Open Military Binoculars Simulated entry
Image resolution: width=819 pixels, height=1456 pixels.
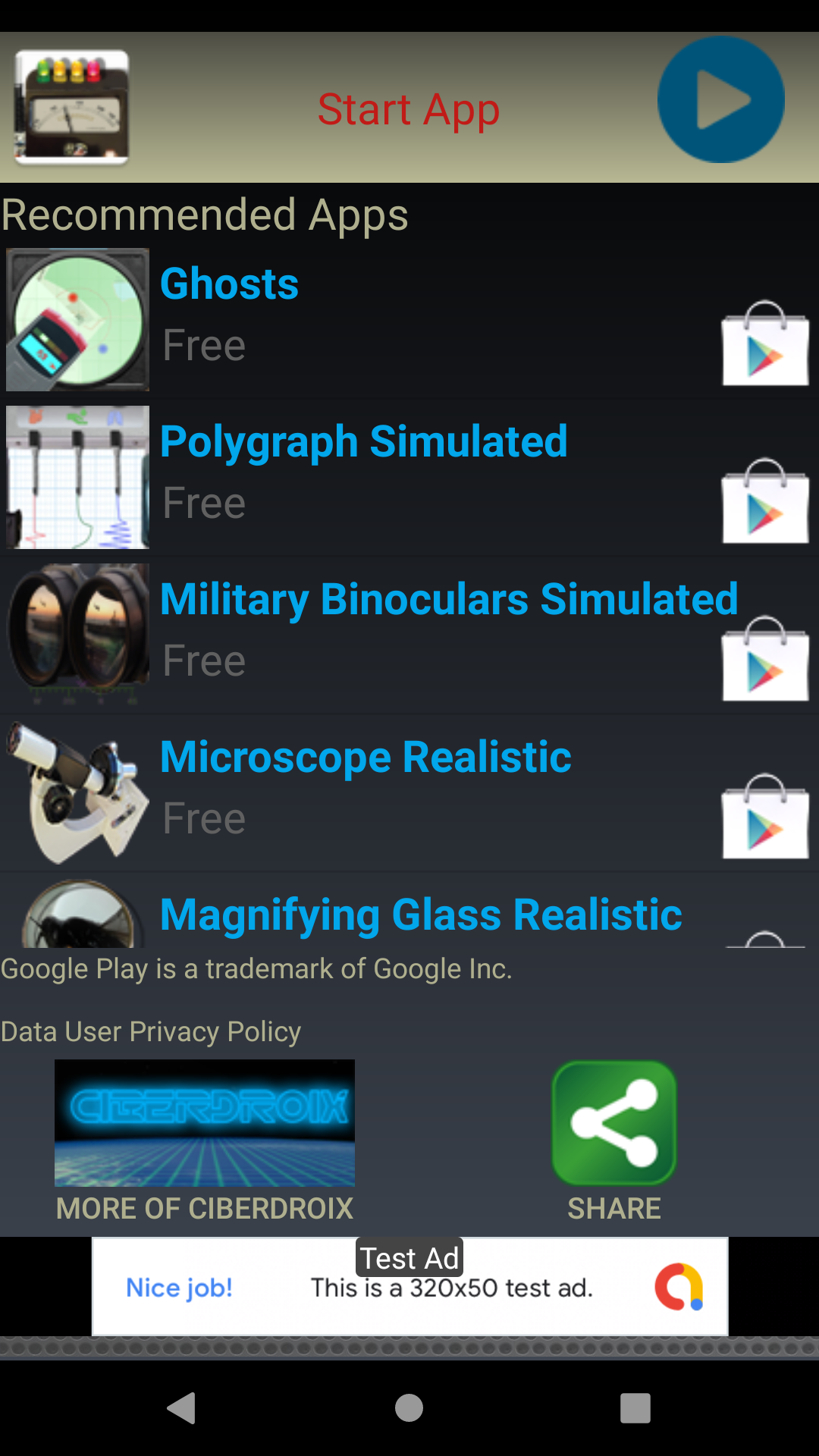(x=448, y=600)
